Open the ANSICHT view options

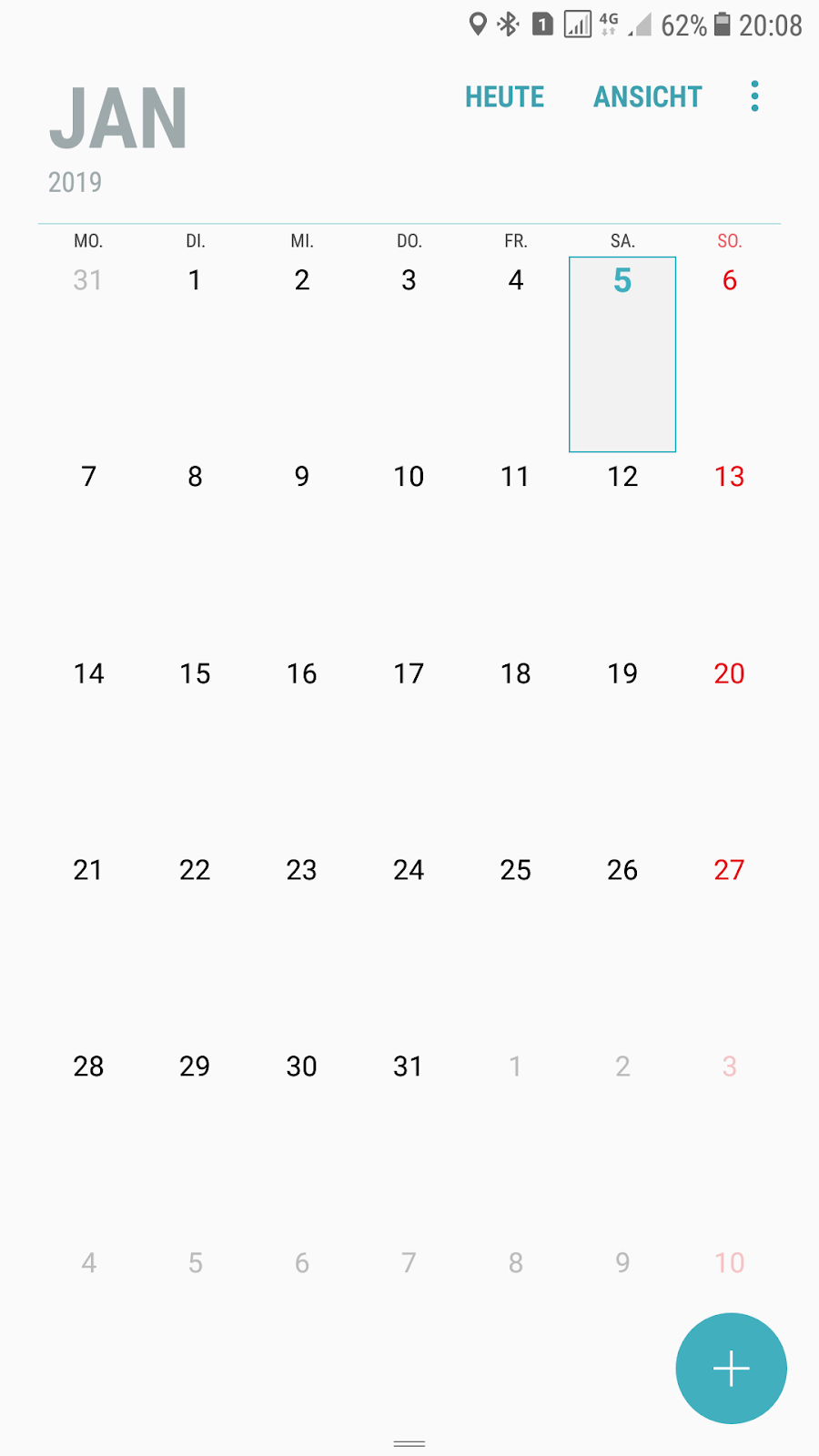648,96
